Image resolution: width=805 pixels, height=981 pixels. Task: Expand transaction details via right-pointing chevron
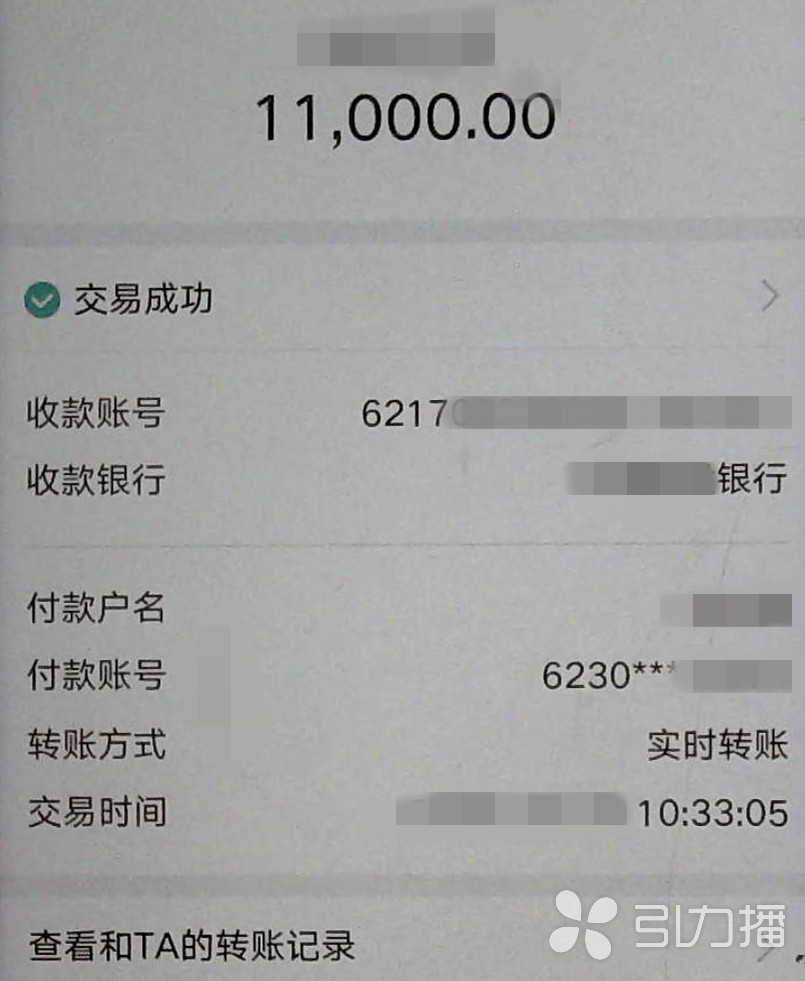click(770, 296)
